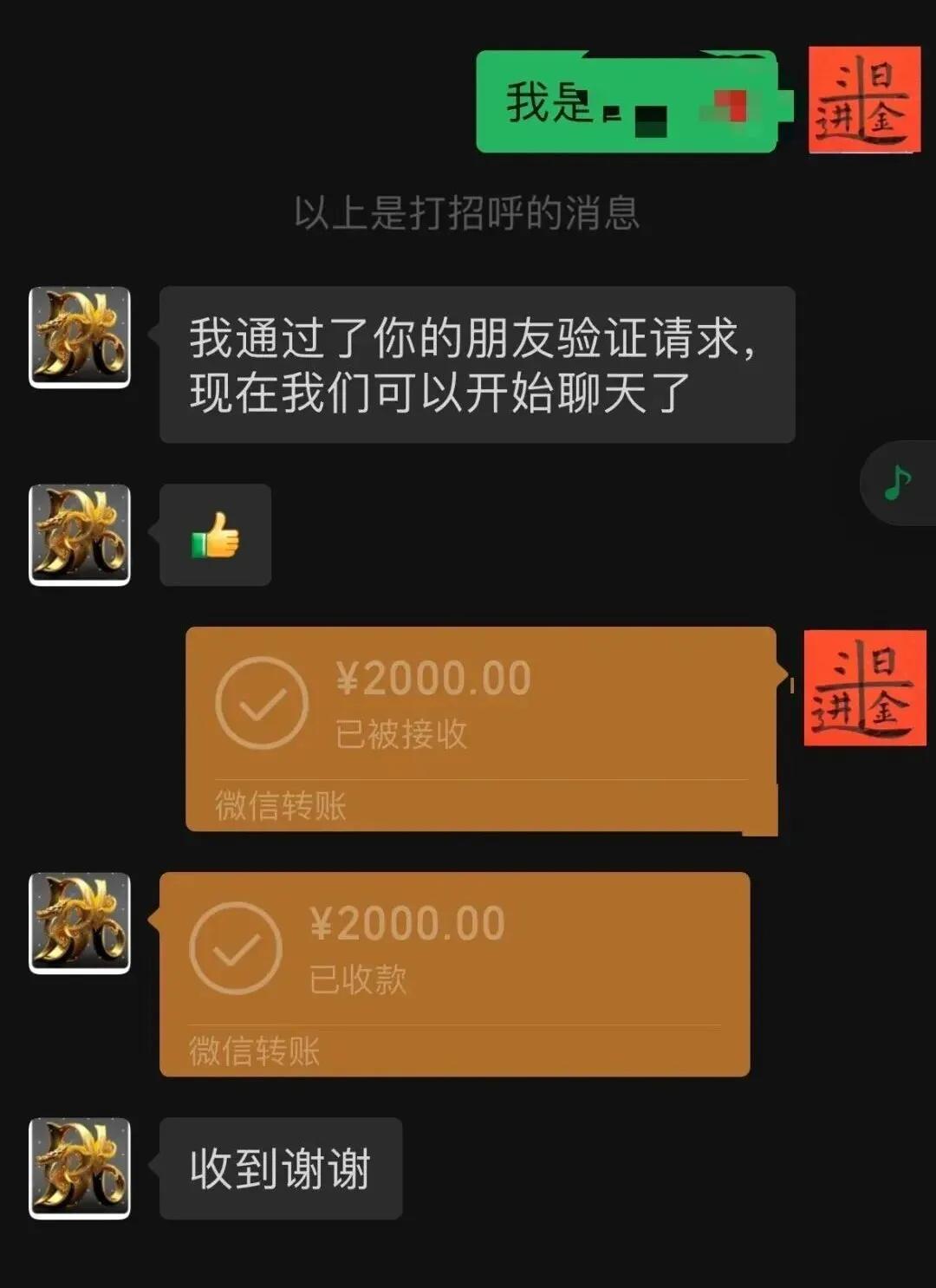The height and width of the screenshot is (1288, 936).
Task: Open the ¥2000.00 transfer marked 已收款
Action: tap(454, 973)
